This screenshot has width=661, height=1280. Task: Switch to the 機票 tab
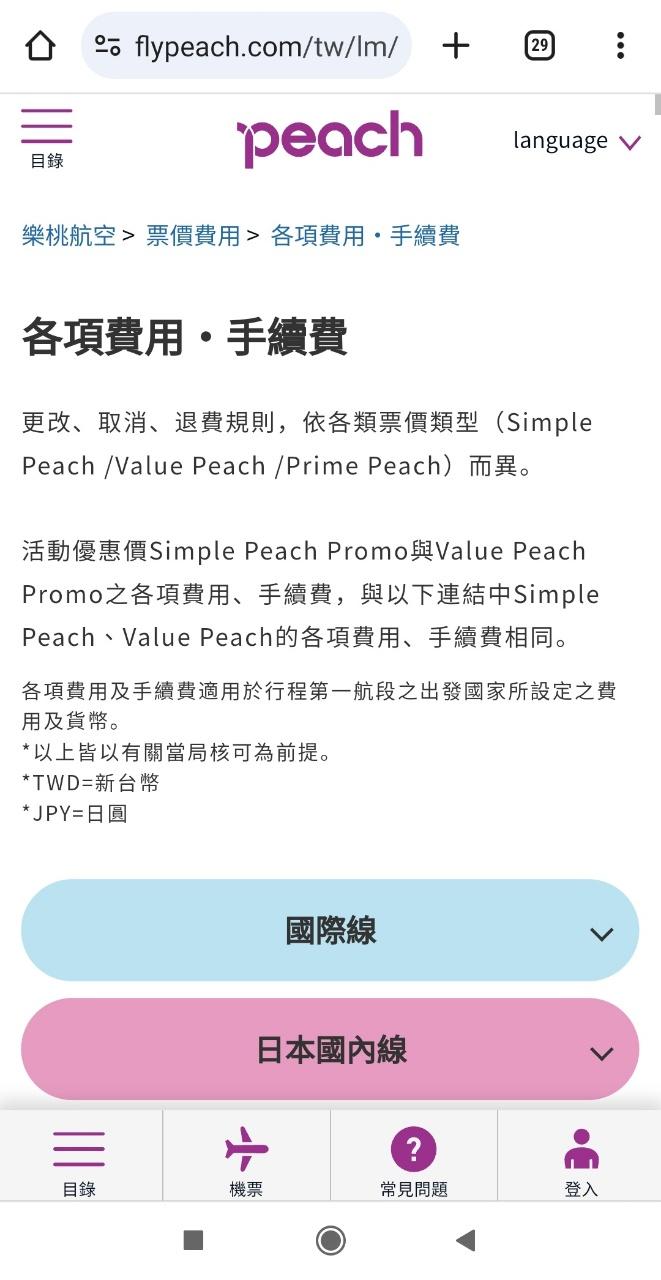tap(246, 1160)
